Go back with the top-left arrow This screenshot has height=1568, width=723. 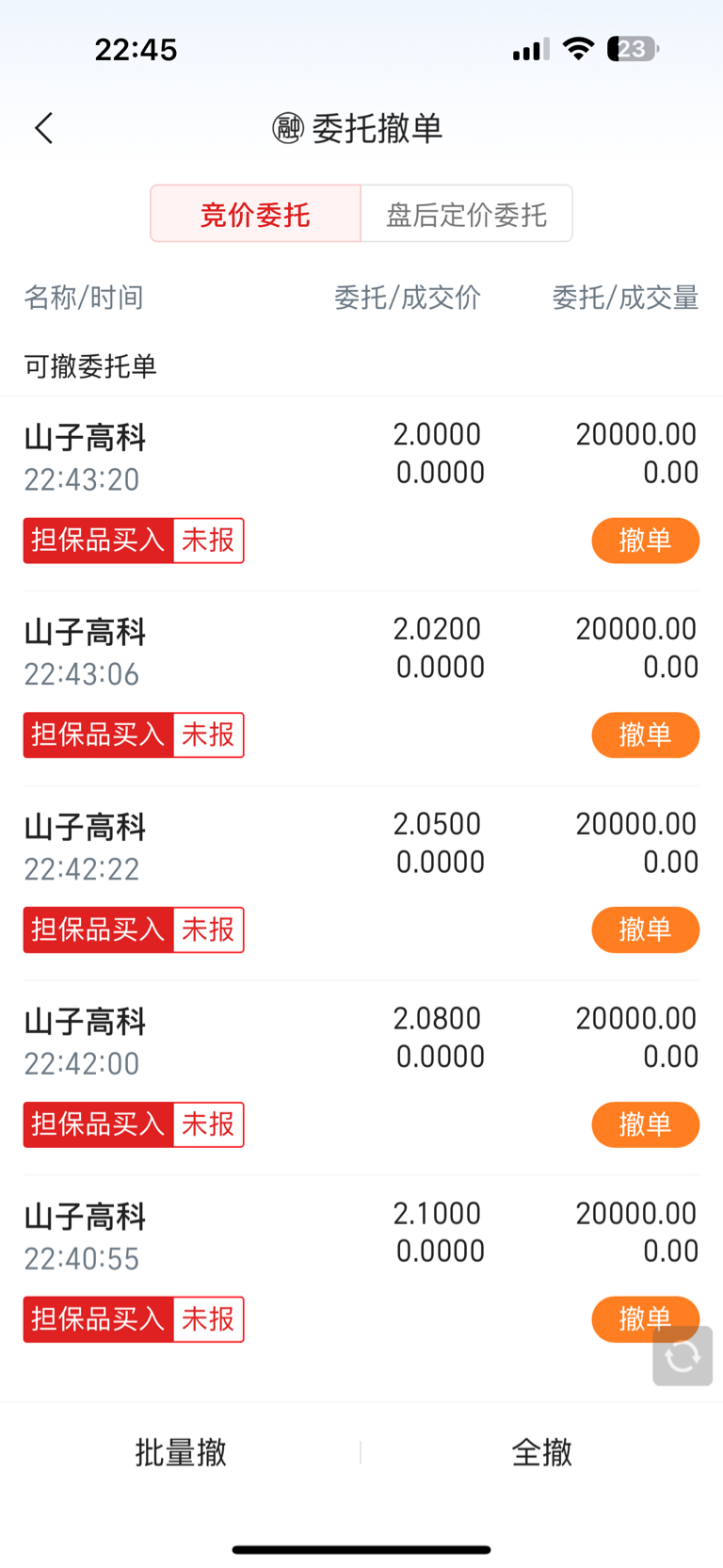click(43, 128)
